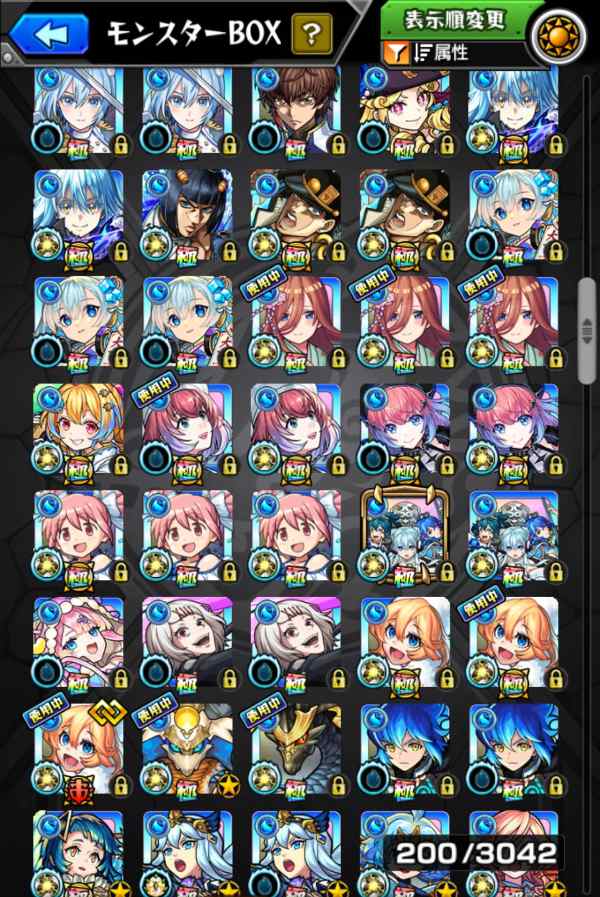Select the dark dragon helmet monster
This screenshot has height=897, width=600.
click(x=295, y=750)
